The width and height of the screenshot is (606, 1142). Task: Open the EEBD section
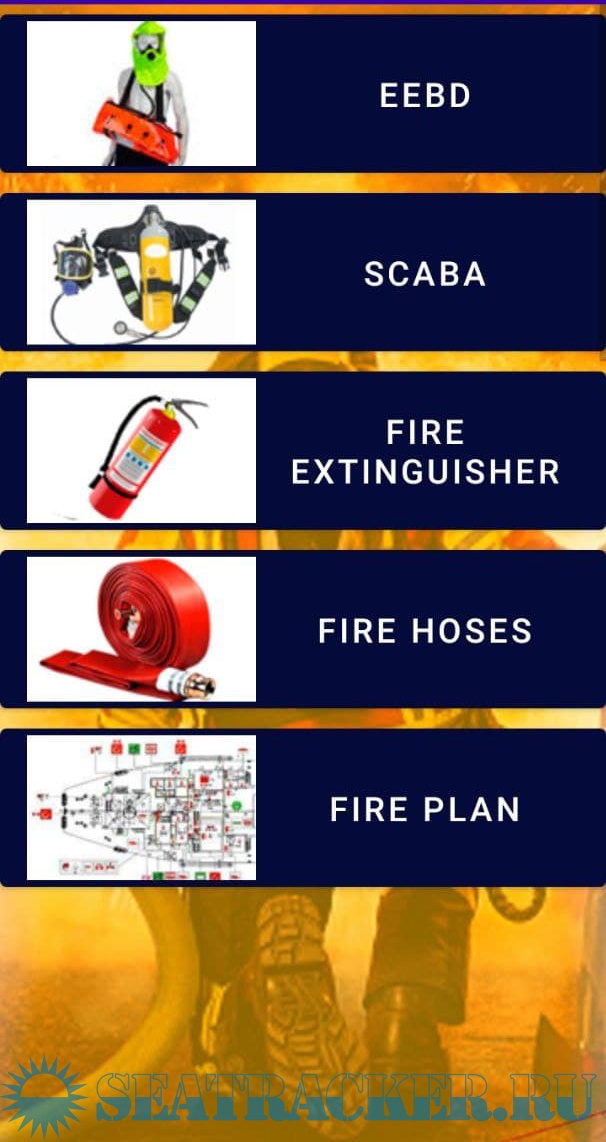click(x=425, y=95)
